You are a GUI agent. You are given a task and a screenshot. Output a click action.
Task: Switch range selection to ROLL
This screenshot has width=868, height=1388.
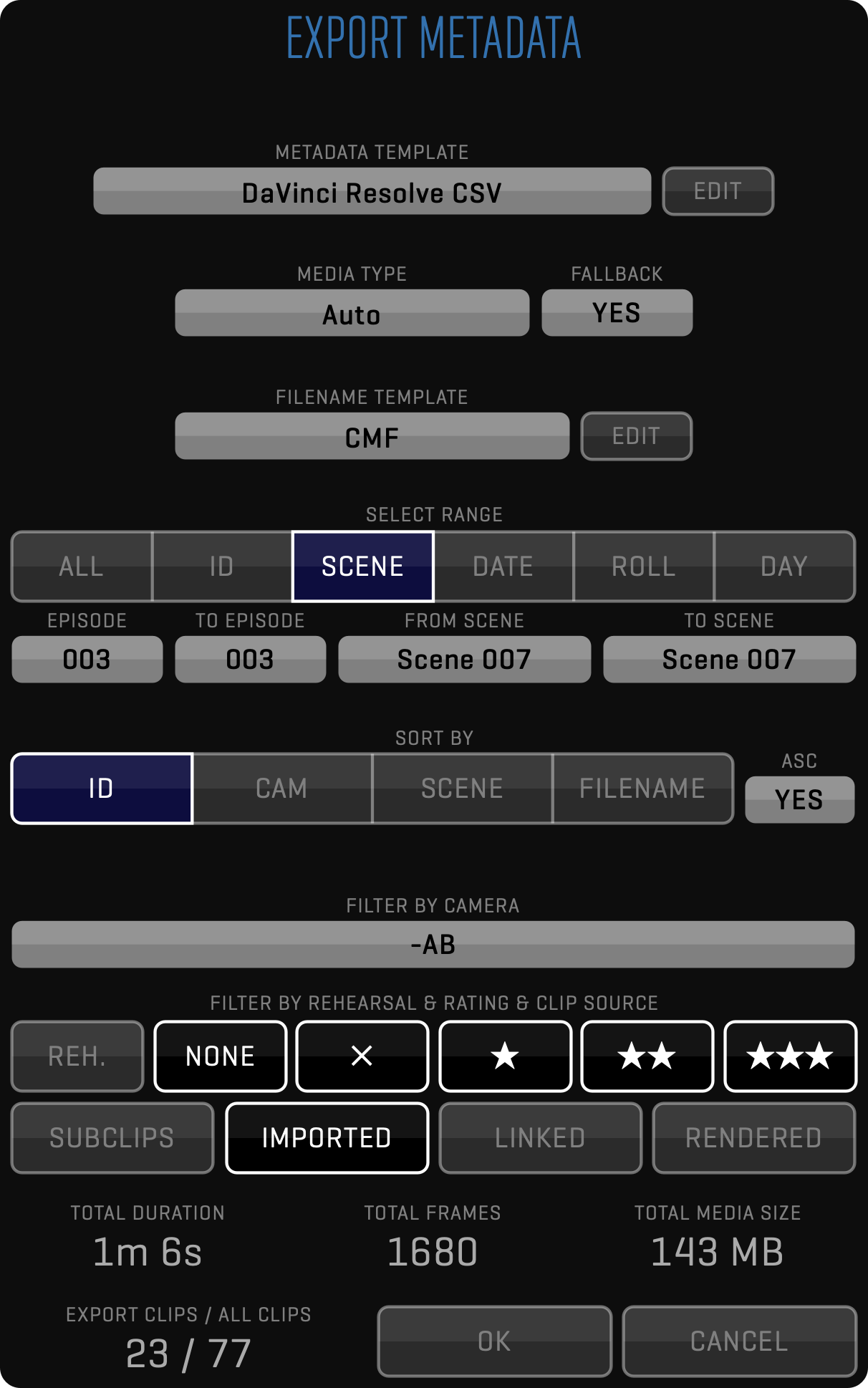(x=644, y=567)
